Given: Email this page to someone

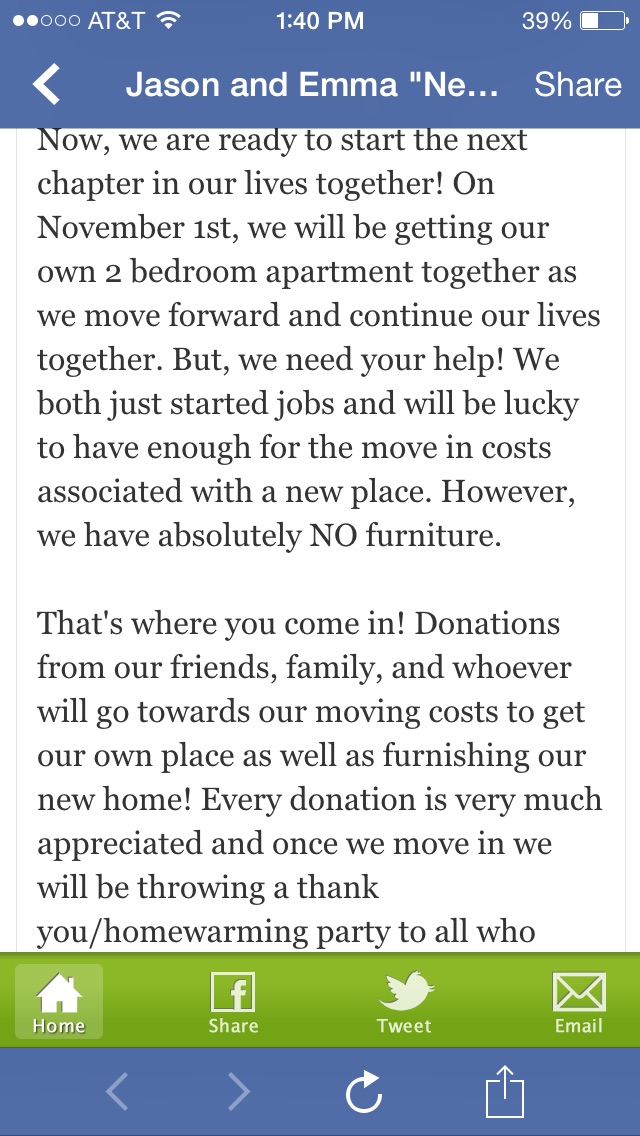Looking at the screenshot, I should [x=578, y=1002].
